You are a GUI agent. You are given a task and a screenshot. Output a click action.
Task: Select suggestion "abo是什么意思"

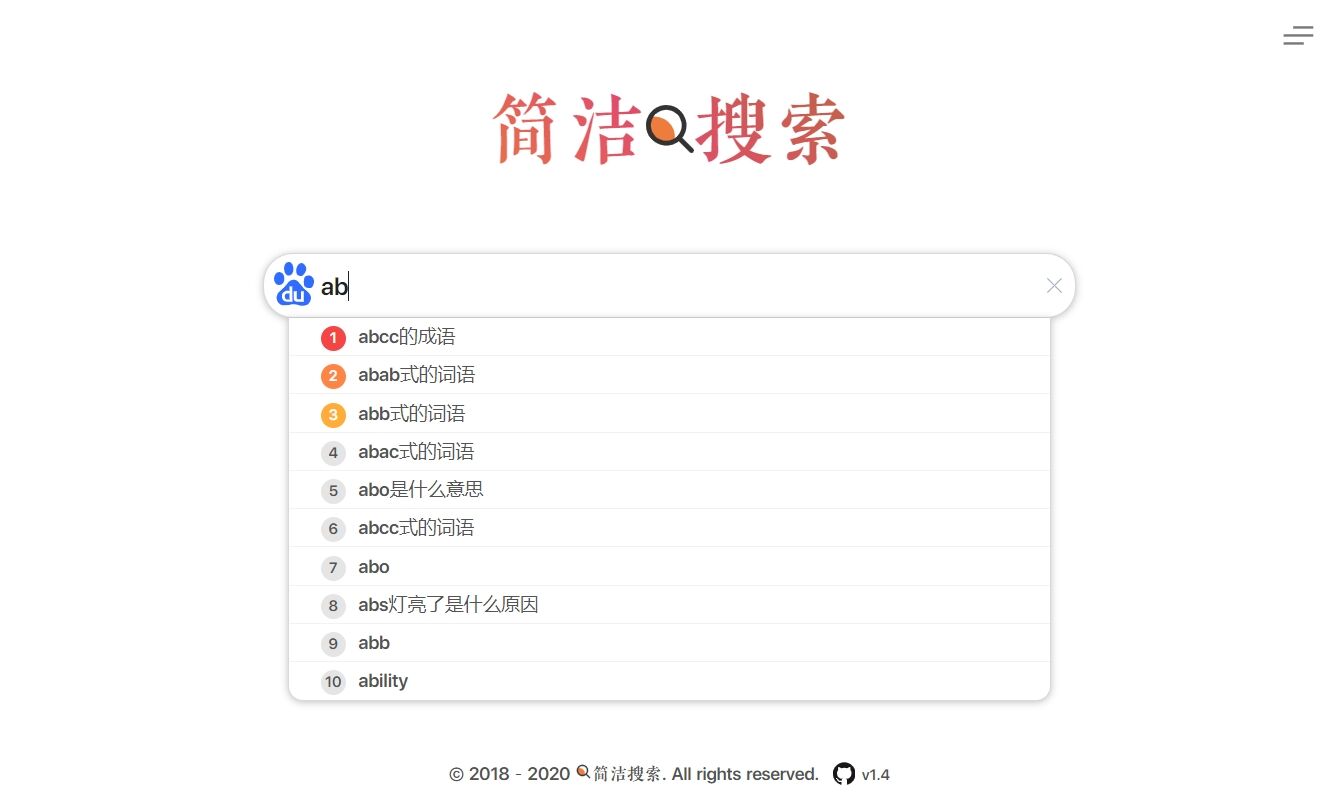tap(421, 490)
